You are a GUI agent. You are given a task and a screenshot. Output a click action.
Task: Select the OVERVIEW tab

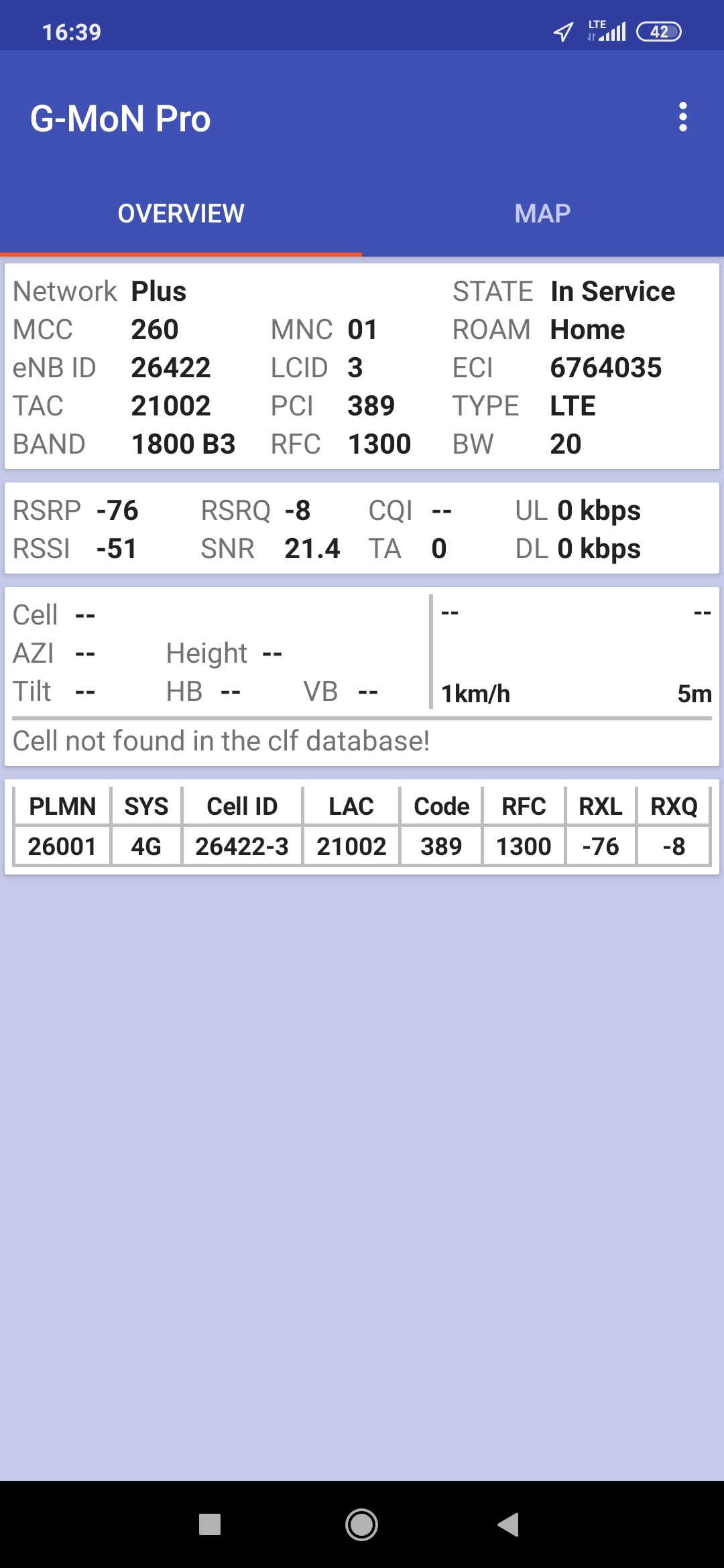pos(181,214)
